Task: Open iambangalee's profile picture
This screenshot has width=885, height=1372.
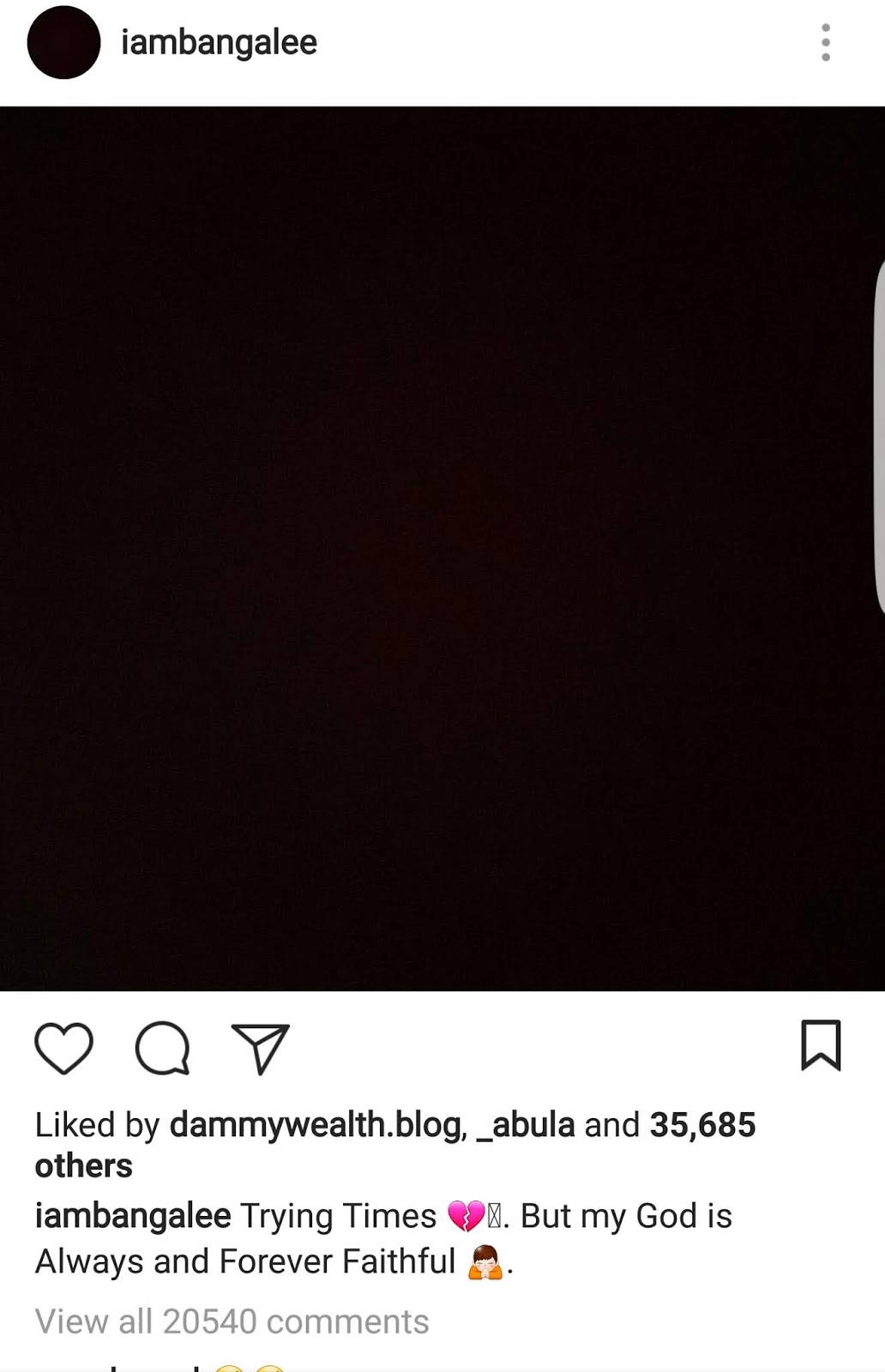Action: pyautogui.click(x=63, y=43)
